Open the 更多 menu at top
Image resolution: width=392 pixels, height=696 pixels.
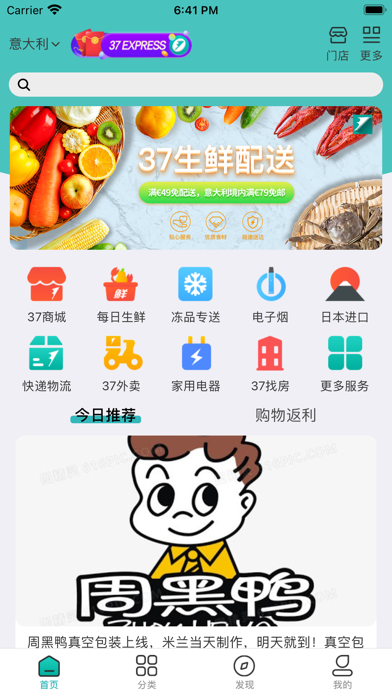coord(371,44)
